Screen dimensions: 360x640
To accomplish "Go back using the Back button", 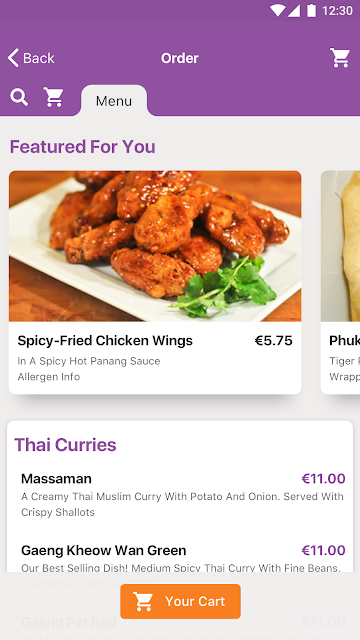I will (x=31, y=58).
